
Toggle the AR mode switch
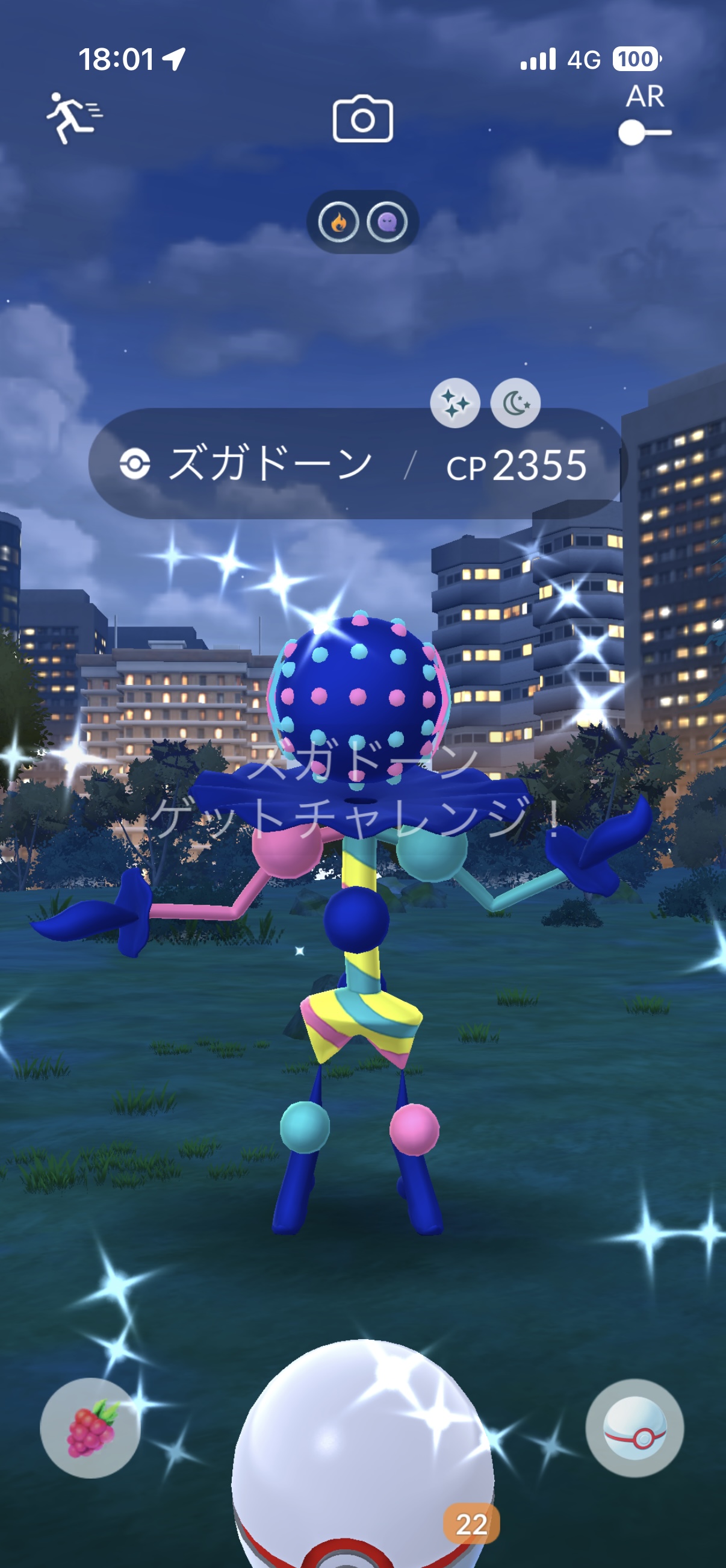(644, 132)
